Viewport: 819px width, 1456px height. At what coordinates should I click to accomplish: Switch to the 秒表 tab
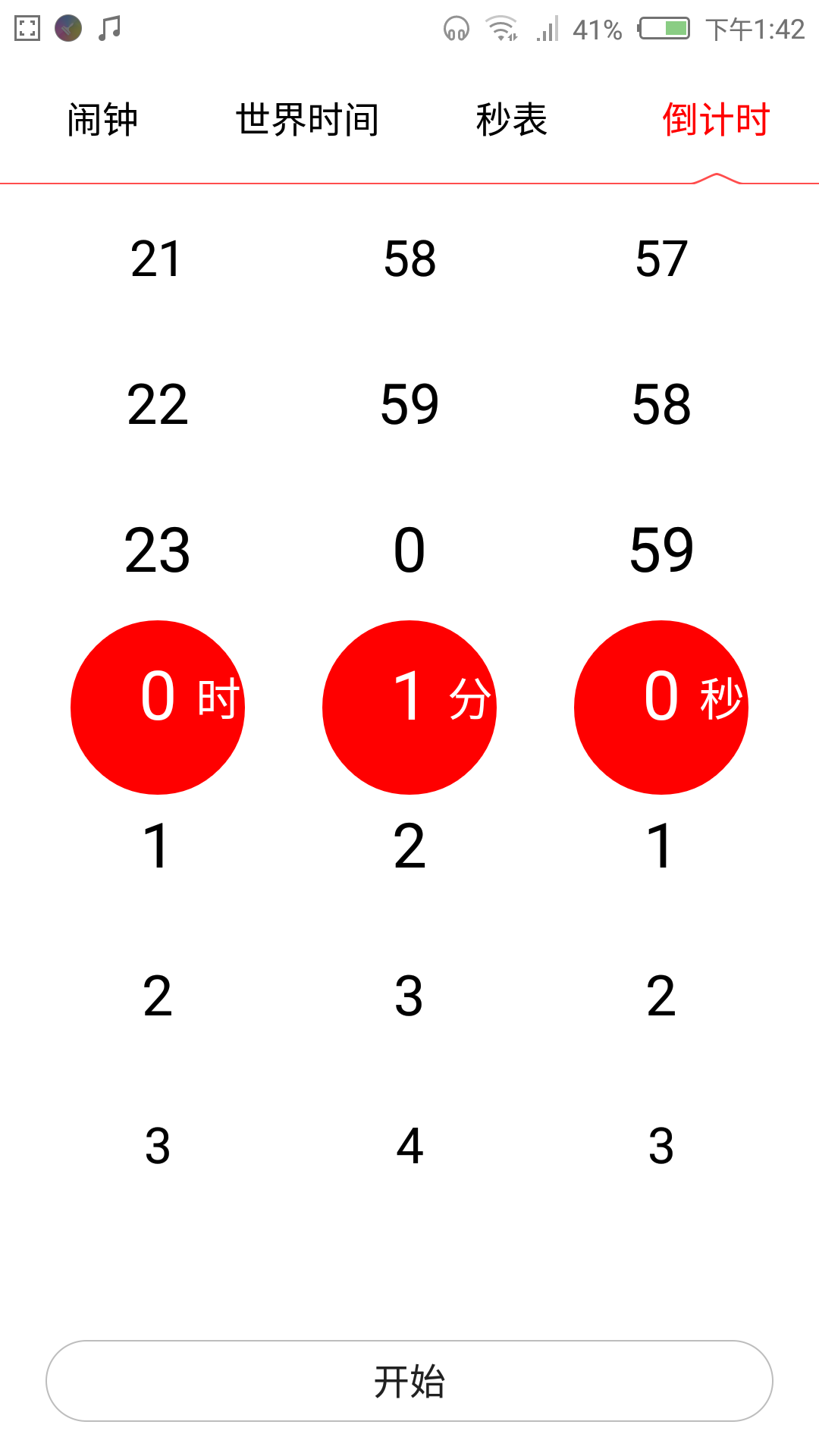click(512, 120)
